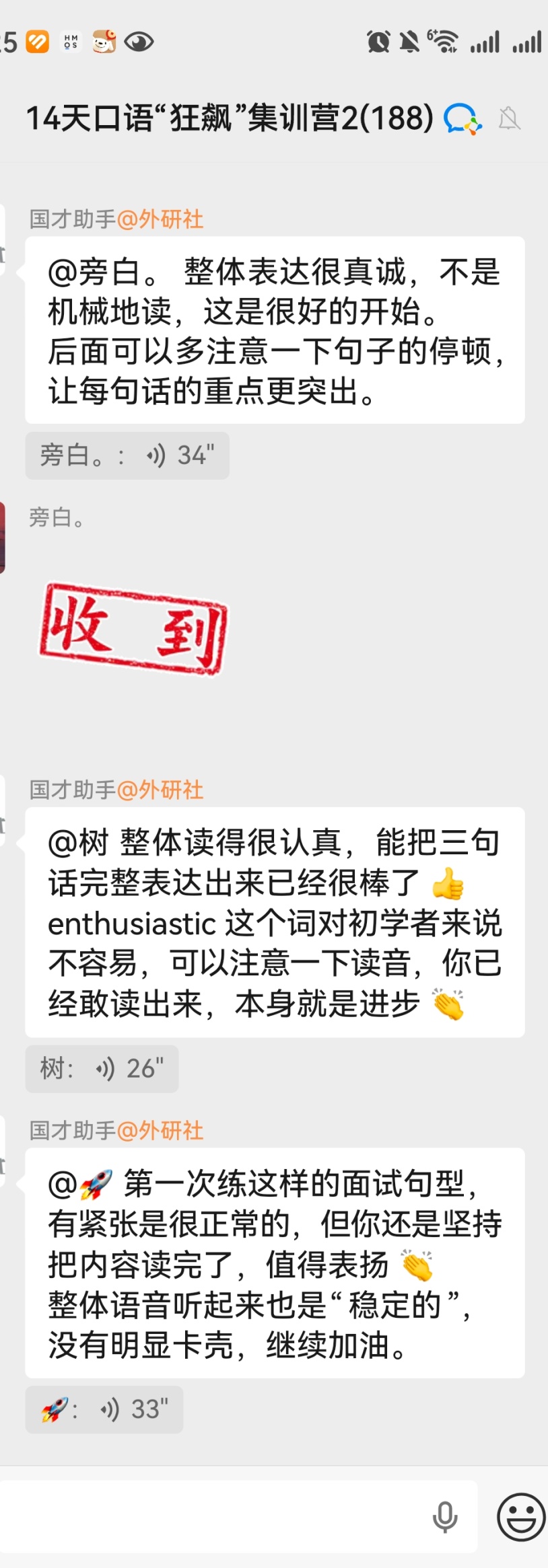Tap the microphone icon for voice input
This screenshot has height=1568, width=548.
444,1518
